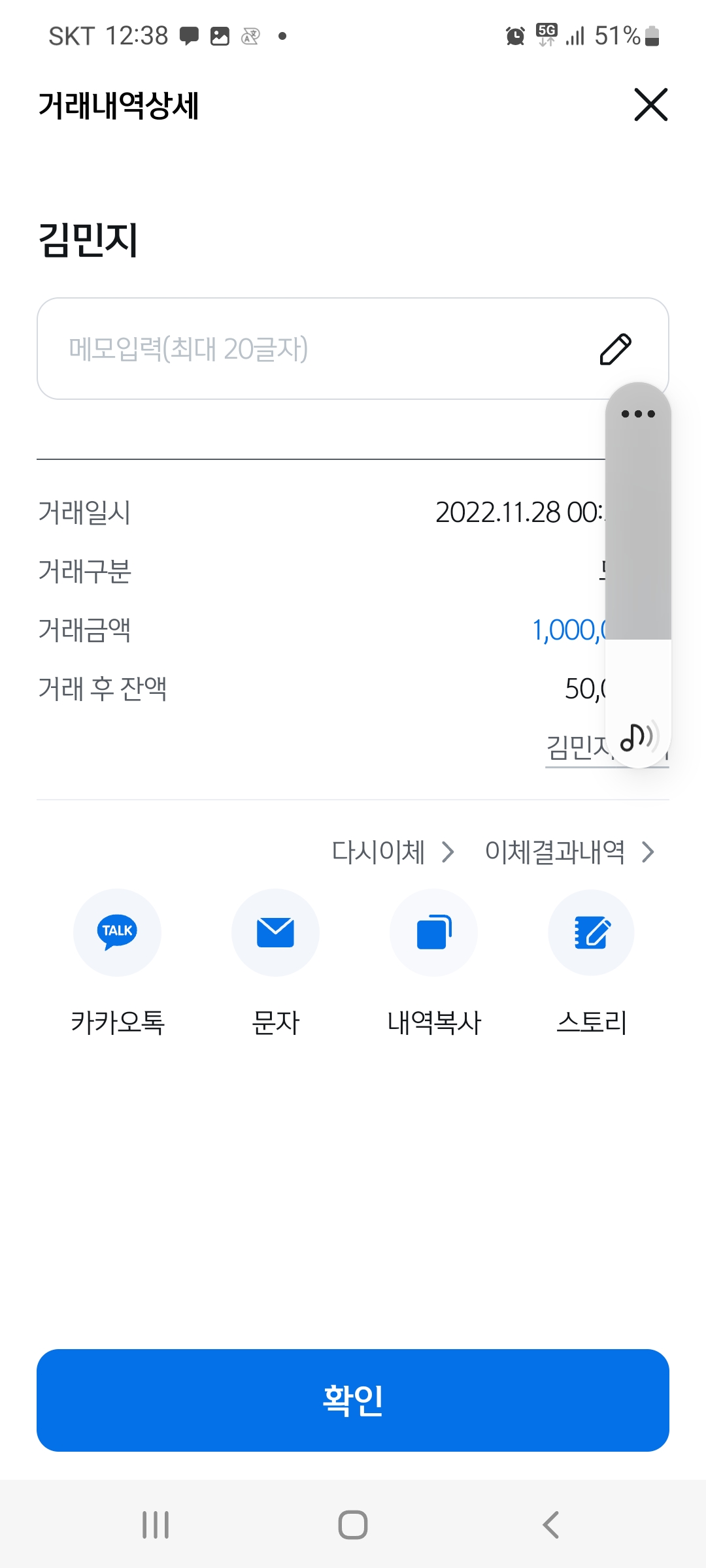Open the three-dot floating panel menu
The width and height of the screenshot is (706, 1568).
638,414
